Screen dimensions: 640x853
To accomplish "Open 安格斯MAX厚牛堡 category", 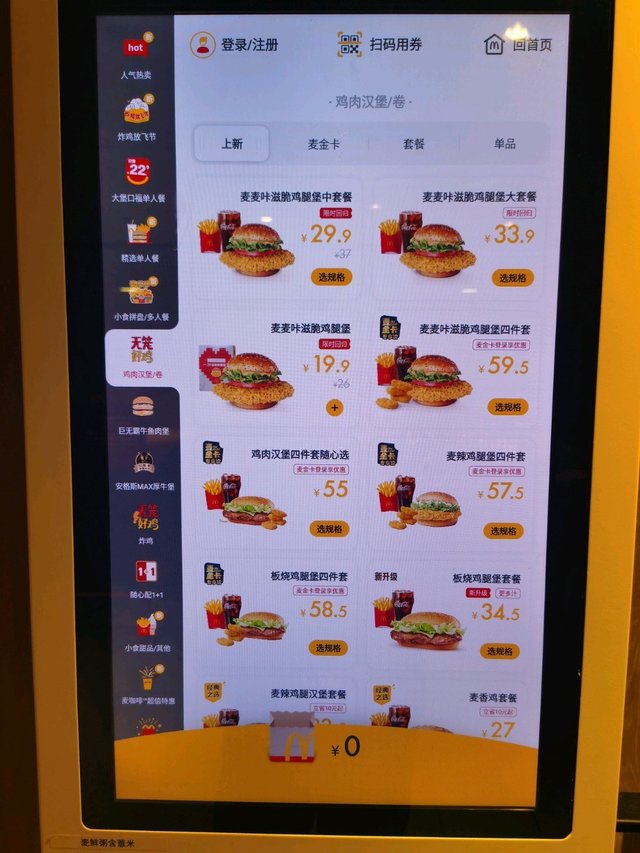I will click(x=144, y=470).
